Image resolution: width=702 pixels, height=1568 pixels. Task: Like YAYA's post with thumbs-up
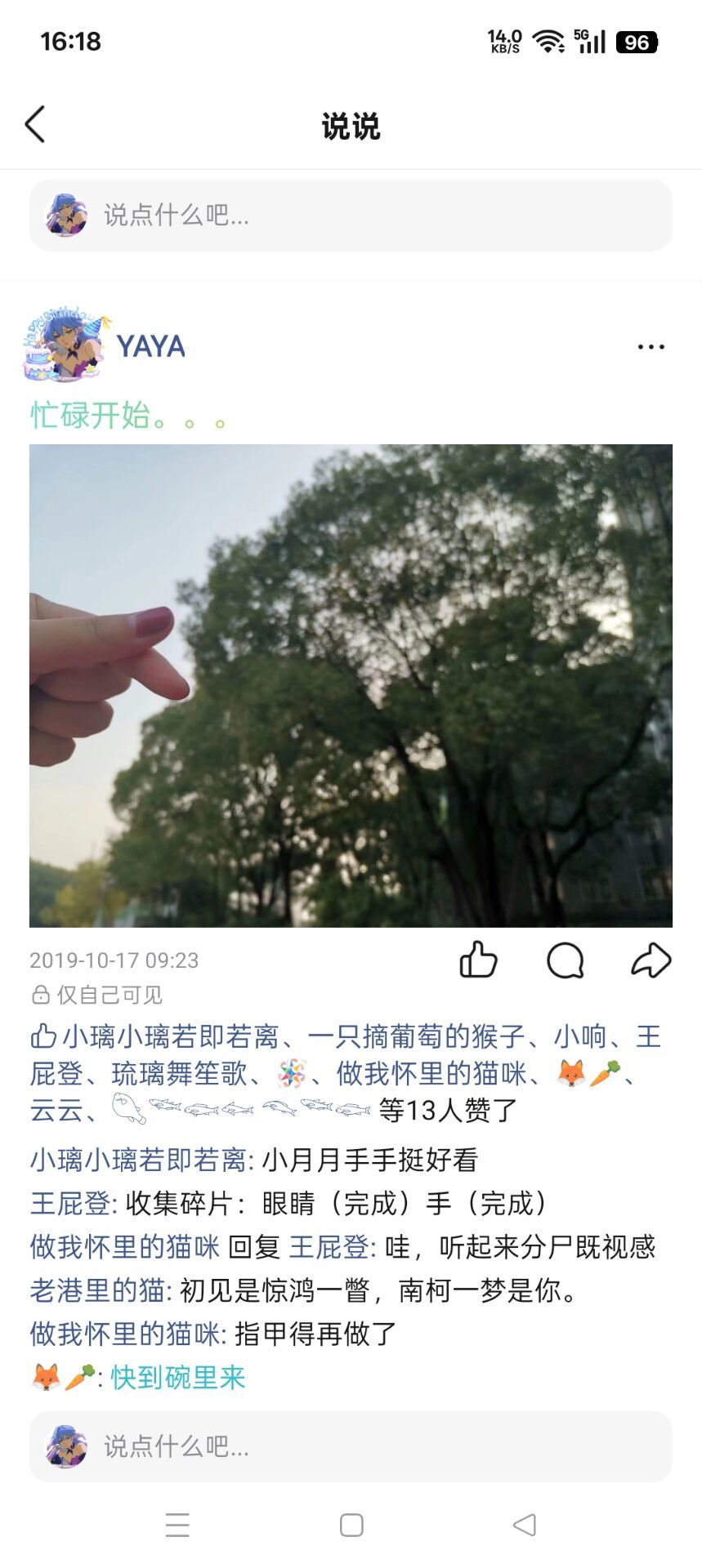(478, 960)
